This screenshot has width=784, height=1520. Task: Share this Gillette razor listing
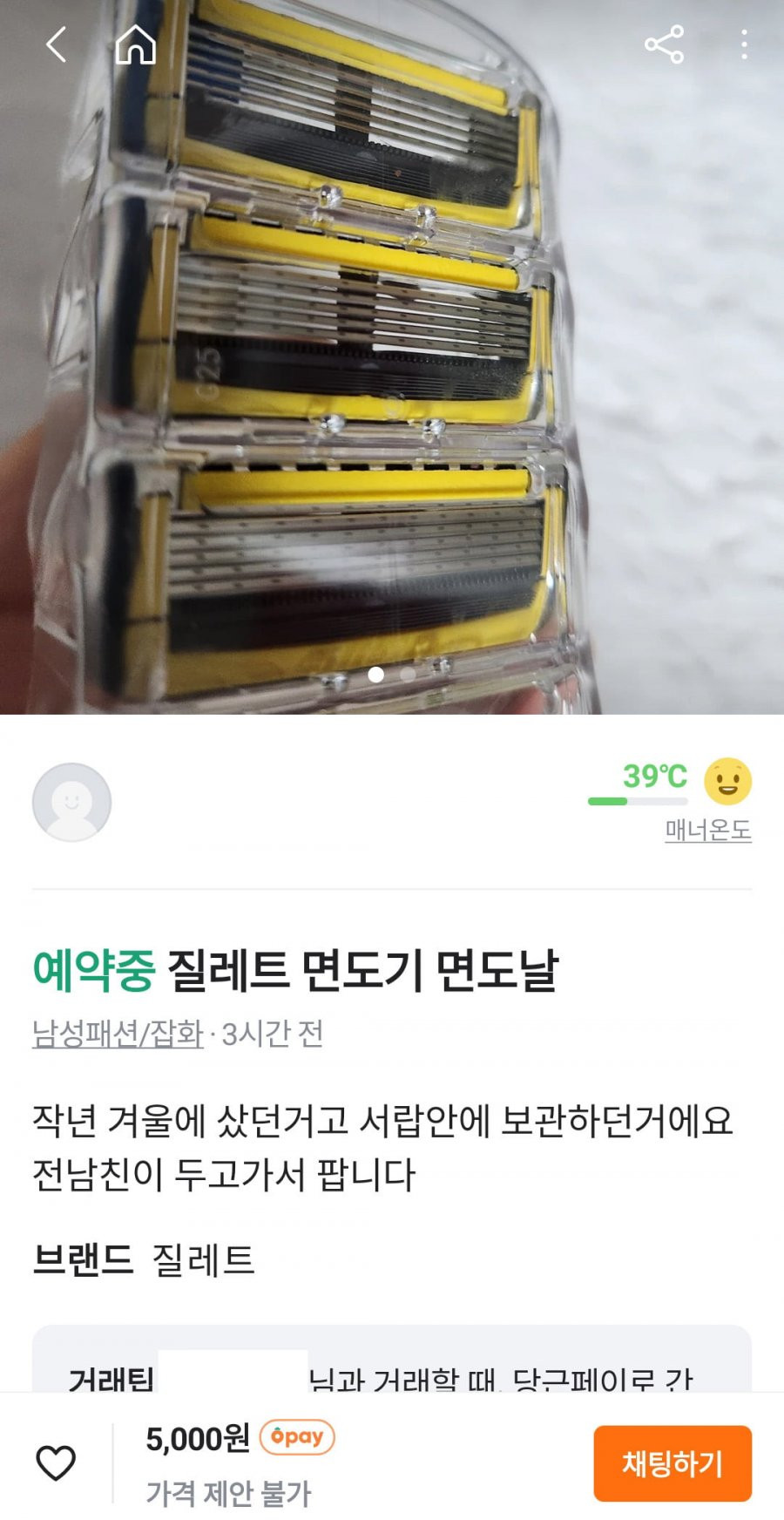[664, 44]
